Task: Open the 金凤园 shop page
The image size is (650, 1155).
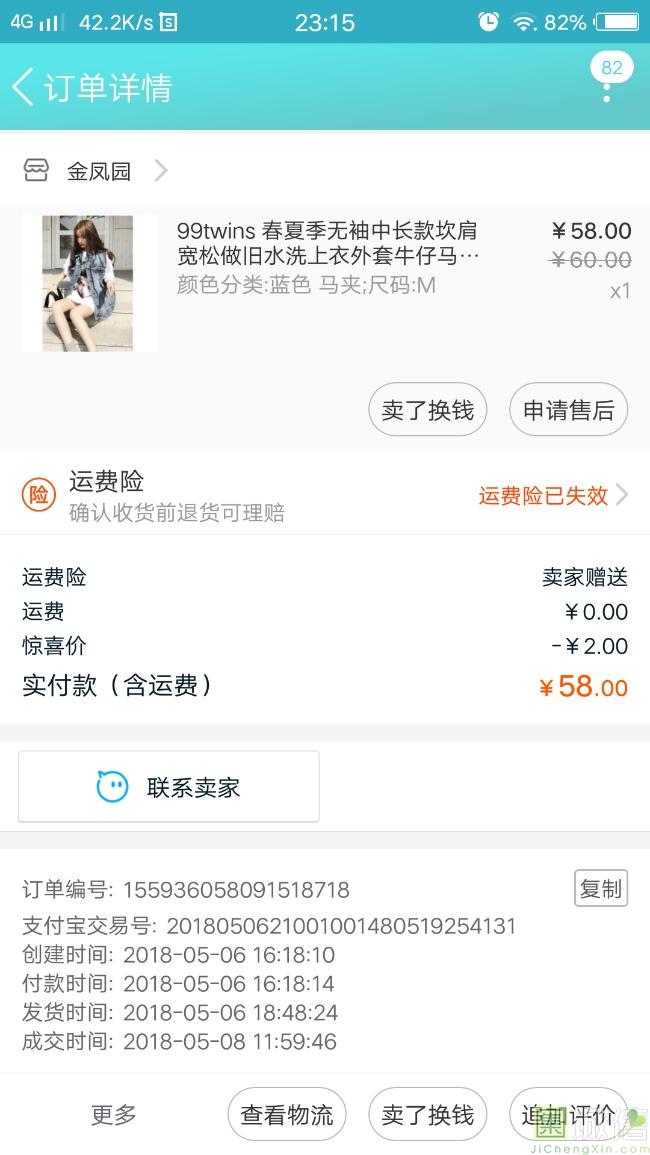Action: [98, 171]
